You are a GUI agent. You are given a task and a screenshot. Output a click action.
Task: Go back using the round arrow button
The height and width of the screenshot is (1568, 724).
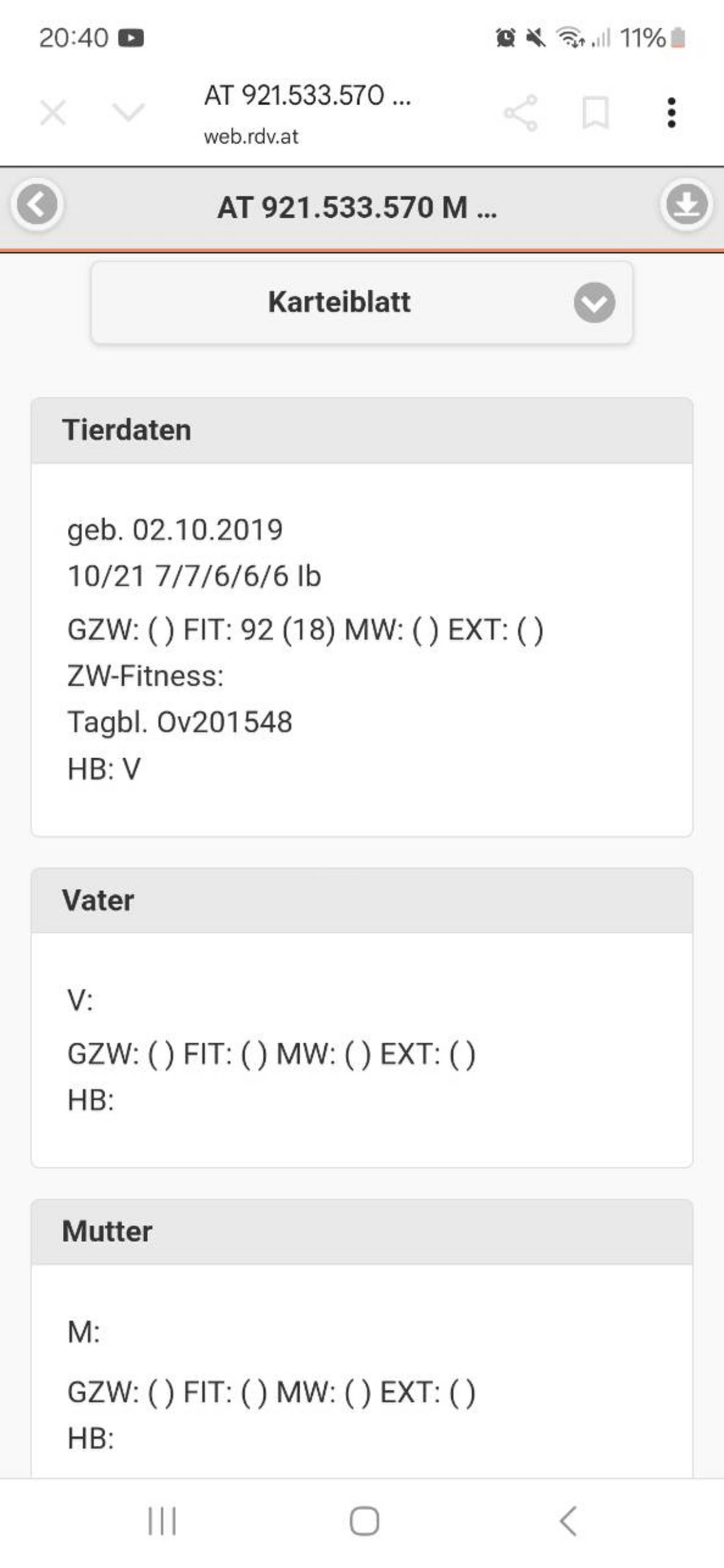[x=37, y=205]
